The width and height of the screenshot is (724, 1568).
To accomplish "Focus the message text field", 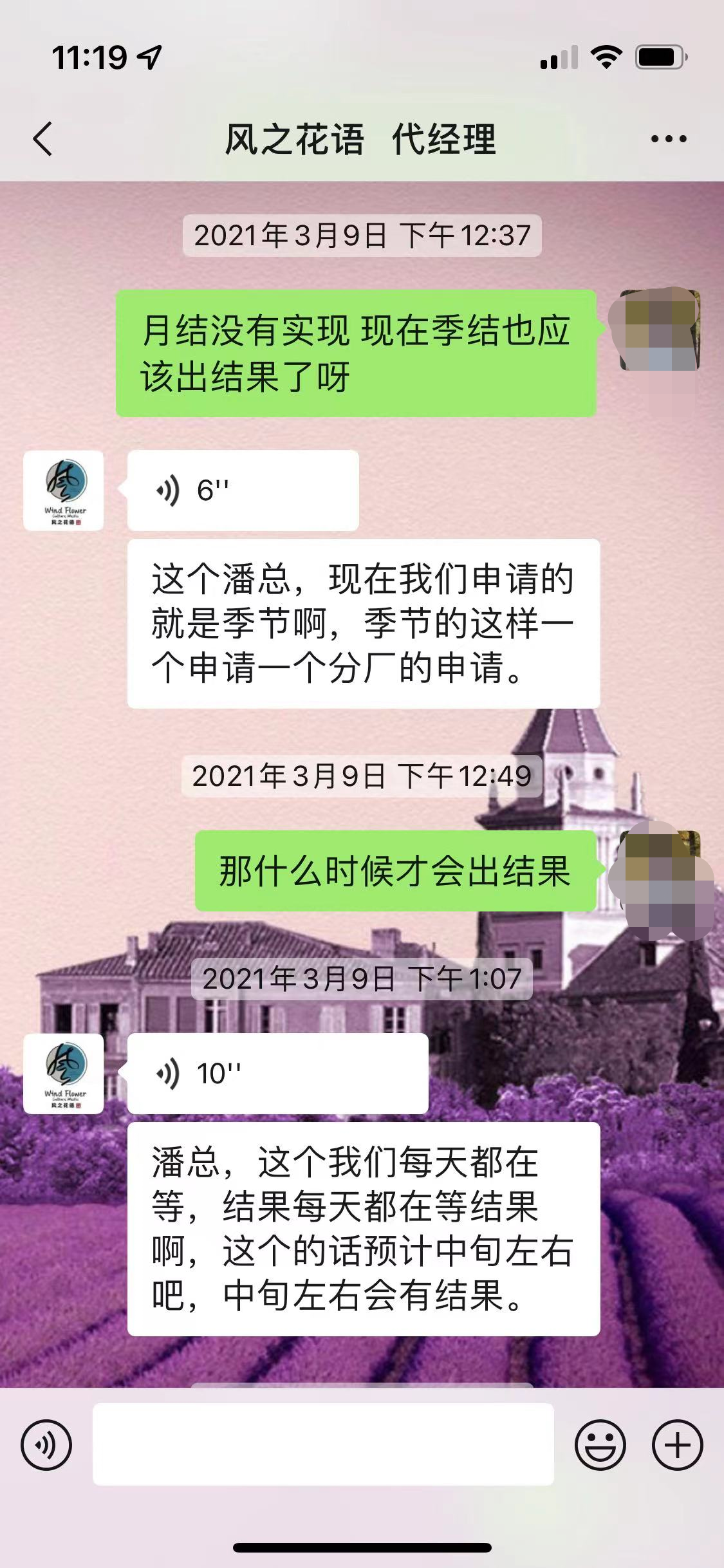I will [323, 1445].
